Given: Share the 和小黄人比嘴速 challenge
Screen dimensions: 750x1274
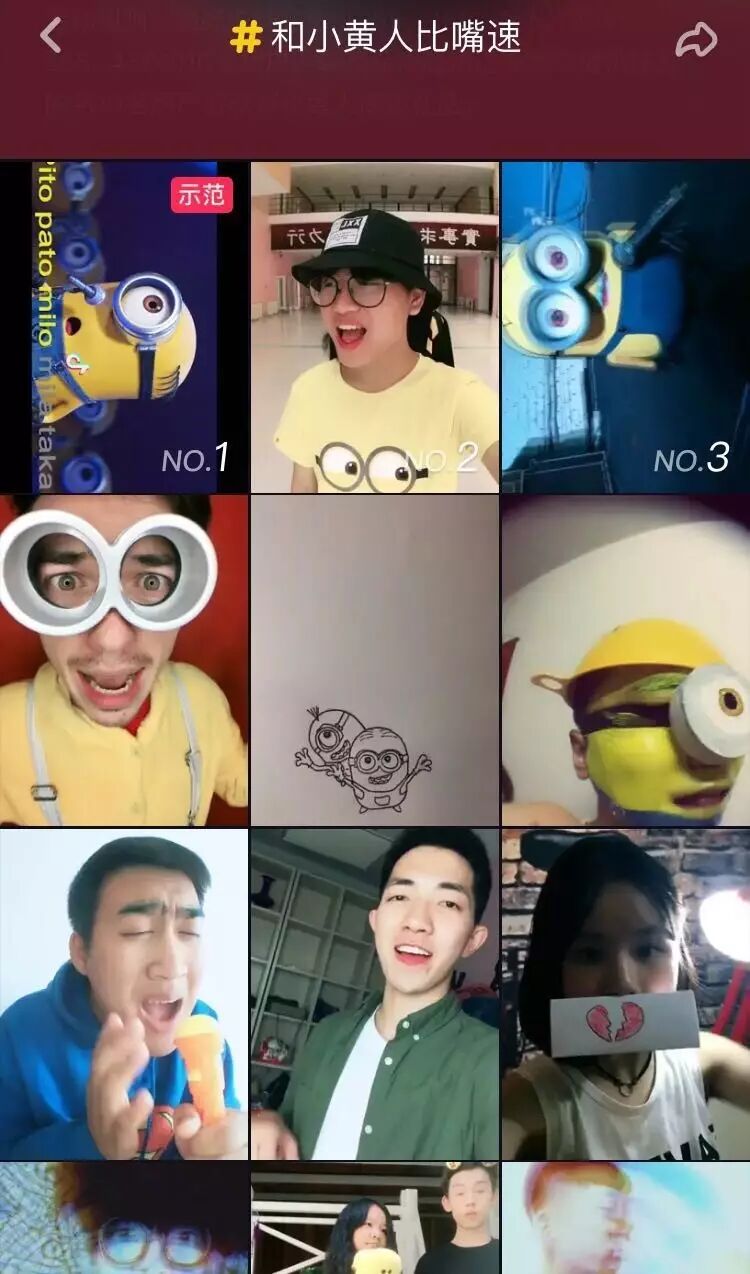Looking at the screenshot, I should pyautogui.click(x=696, y=39).
